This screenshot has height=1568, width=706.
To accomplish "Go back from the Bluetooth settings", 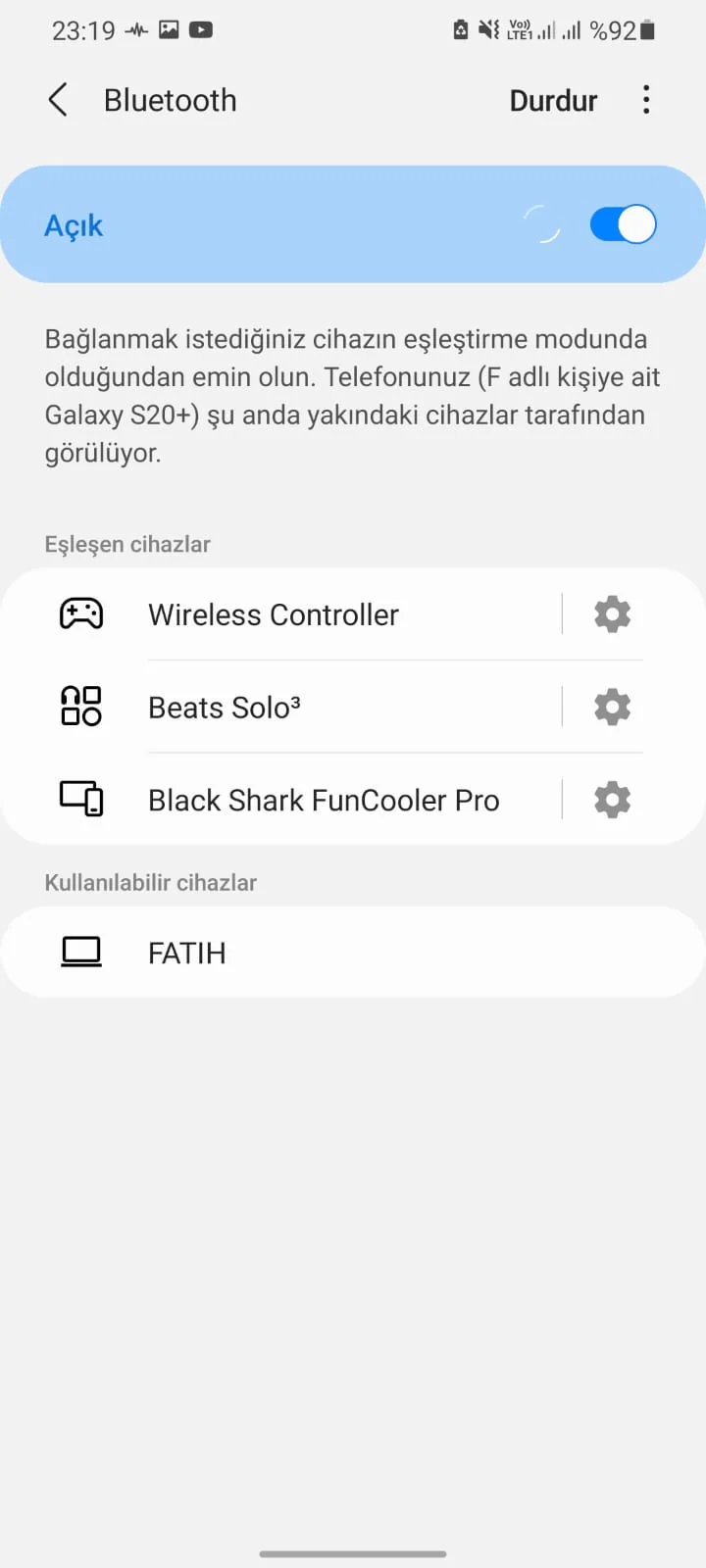I will [58, 100].
